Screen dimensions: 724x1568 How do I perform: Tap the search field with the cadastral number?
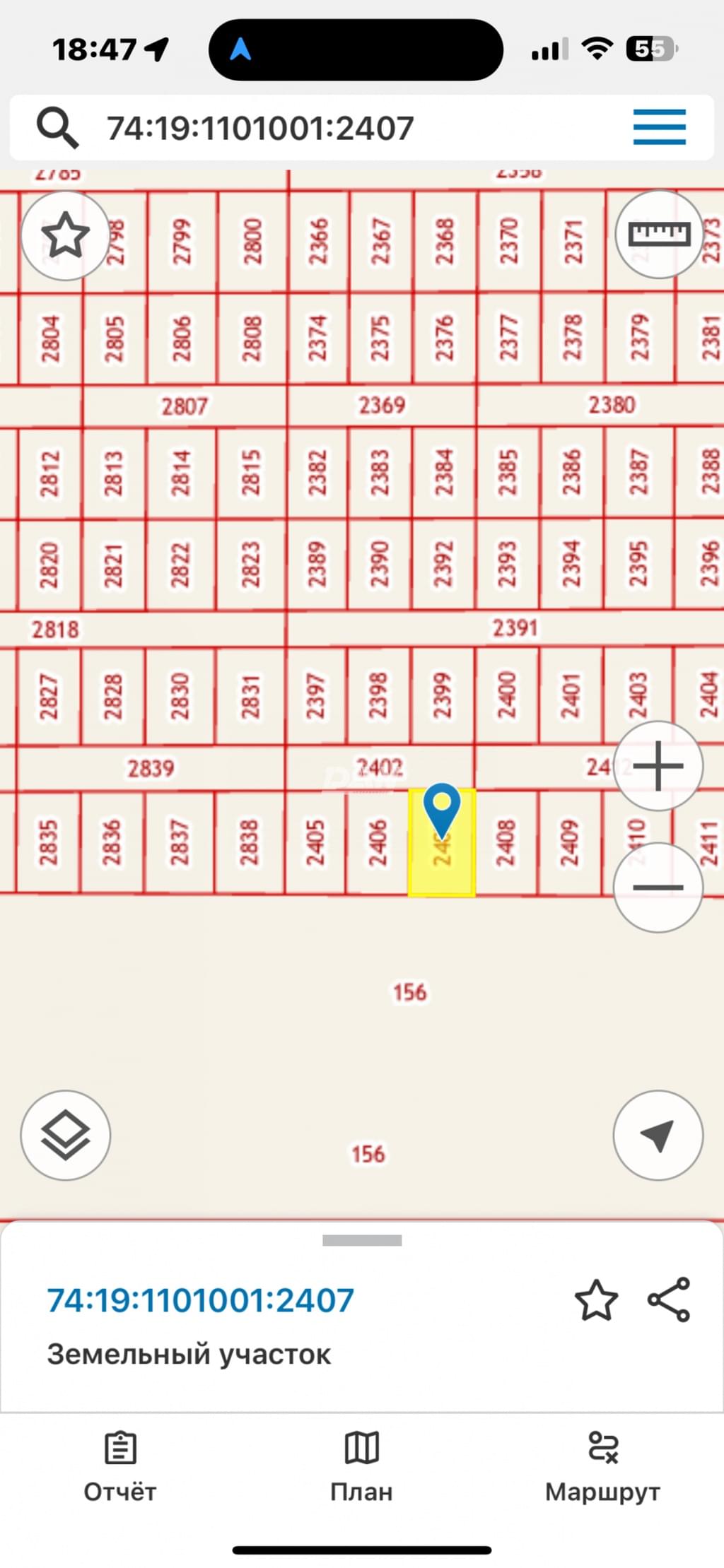click(339, 128)
